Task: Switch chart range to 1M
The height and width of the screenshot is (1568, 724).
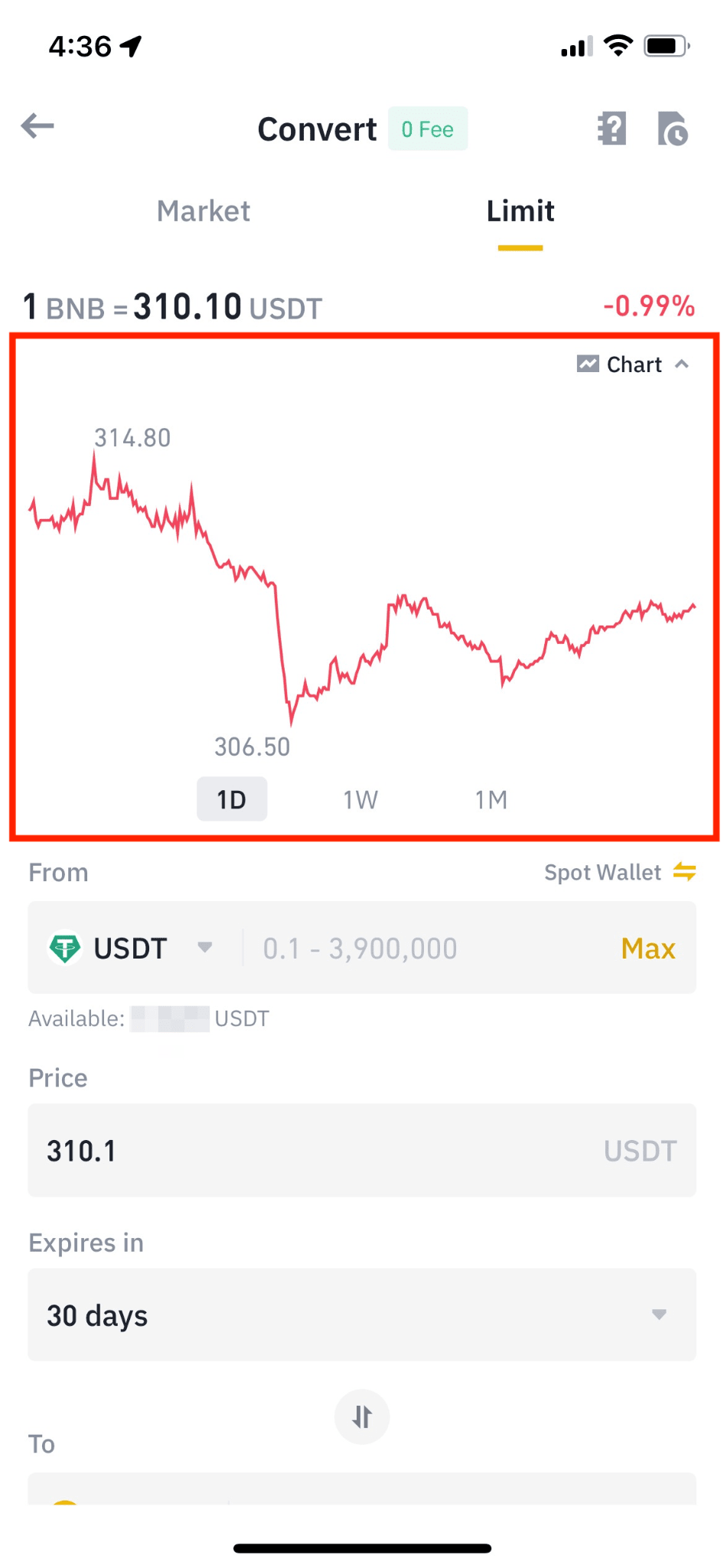Action: [x=491, y=799]
